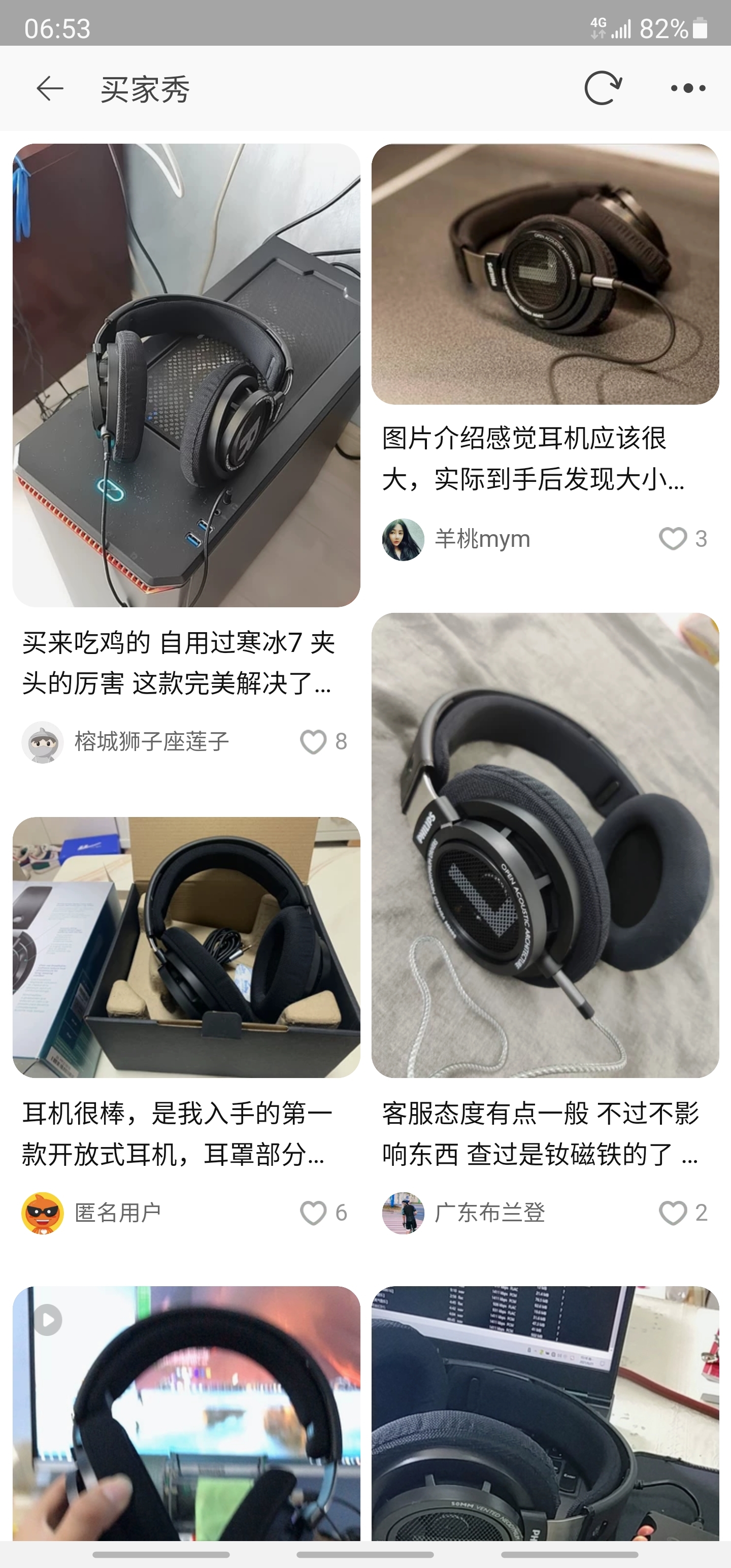
Task: Like the post by 榕城狮子座莲子
Action: (x=313, y=742)
